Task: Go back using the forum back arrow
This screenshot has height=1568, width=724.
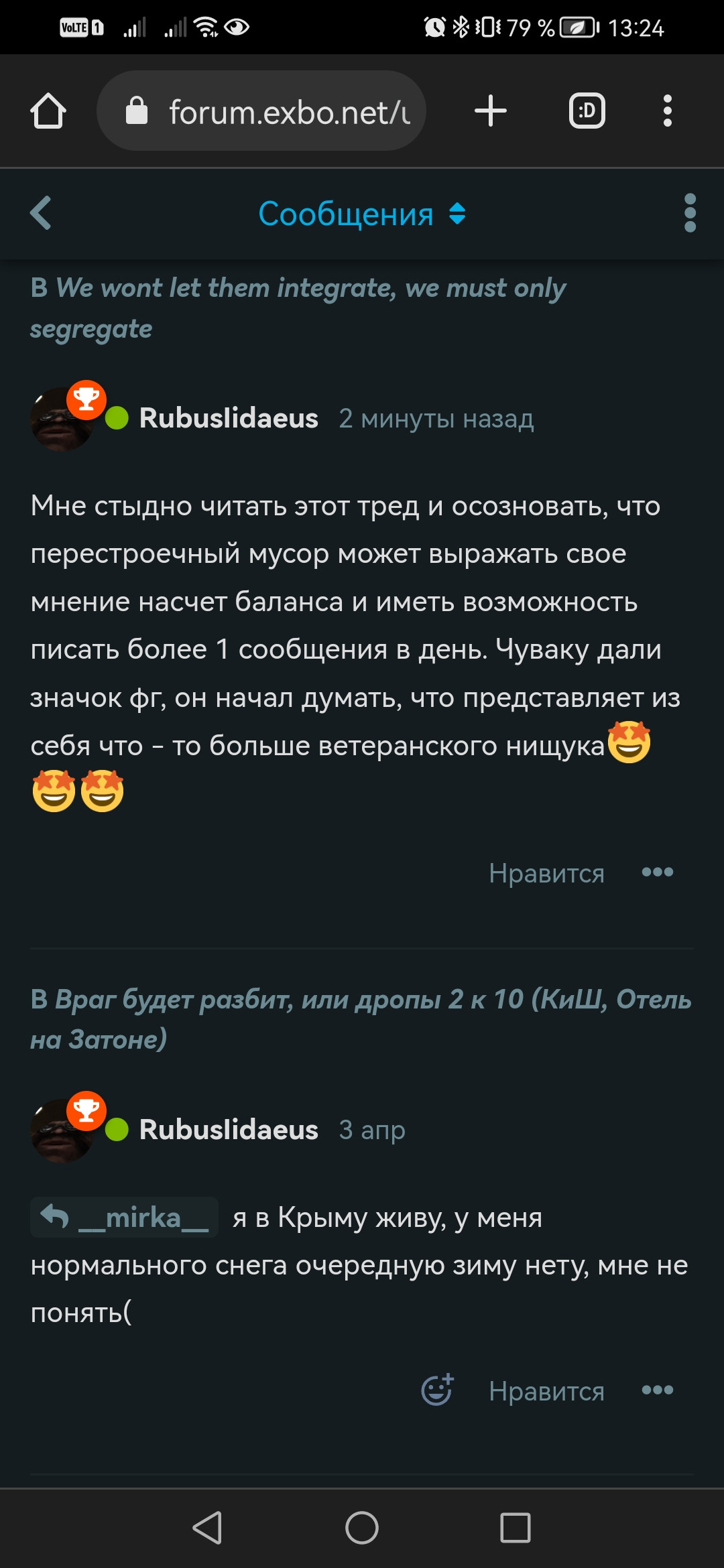Action: [42, 213]
